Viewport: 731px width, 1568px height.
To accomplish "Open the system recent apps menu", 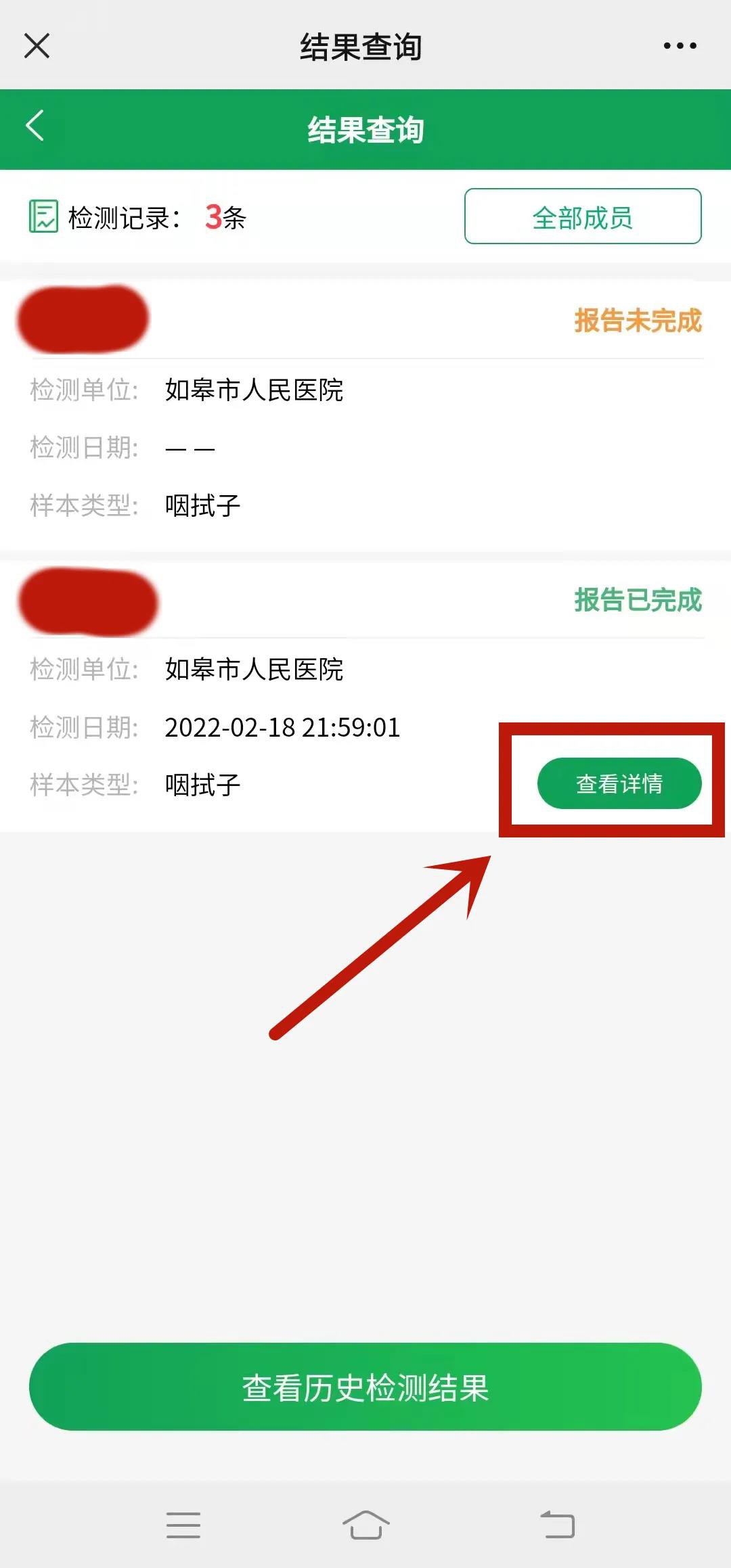I will [x=183, y=1525].
